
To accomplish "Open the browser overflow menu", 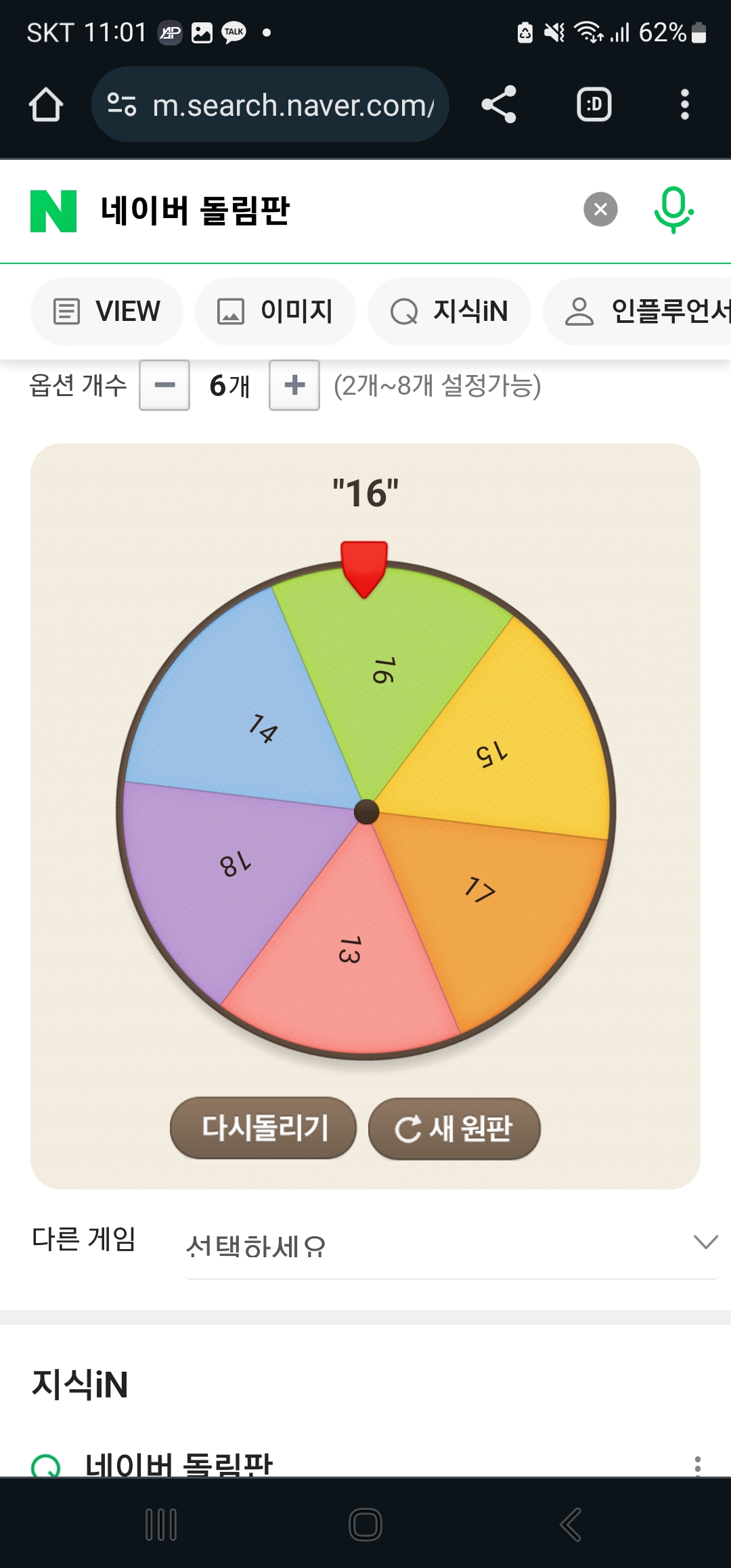I will (684, 105).
